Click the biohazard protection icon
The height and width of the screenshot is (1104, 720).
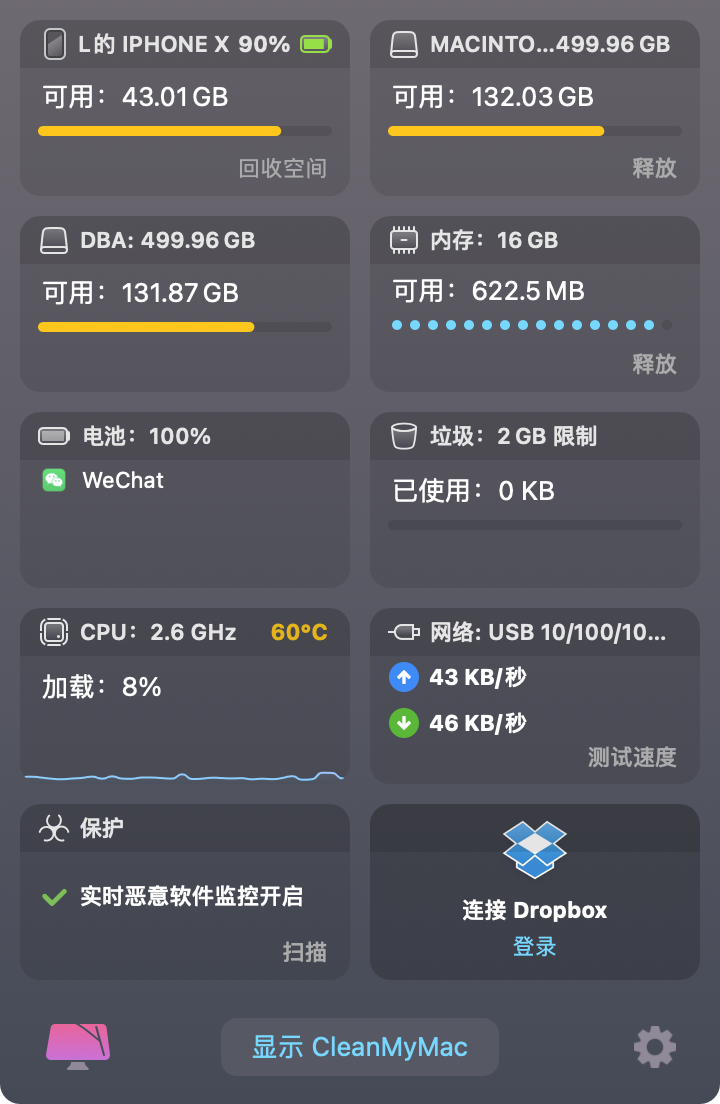coord(53,827)
